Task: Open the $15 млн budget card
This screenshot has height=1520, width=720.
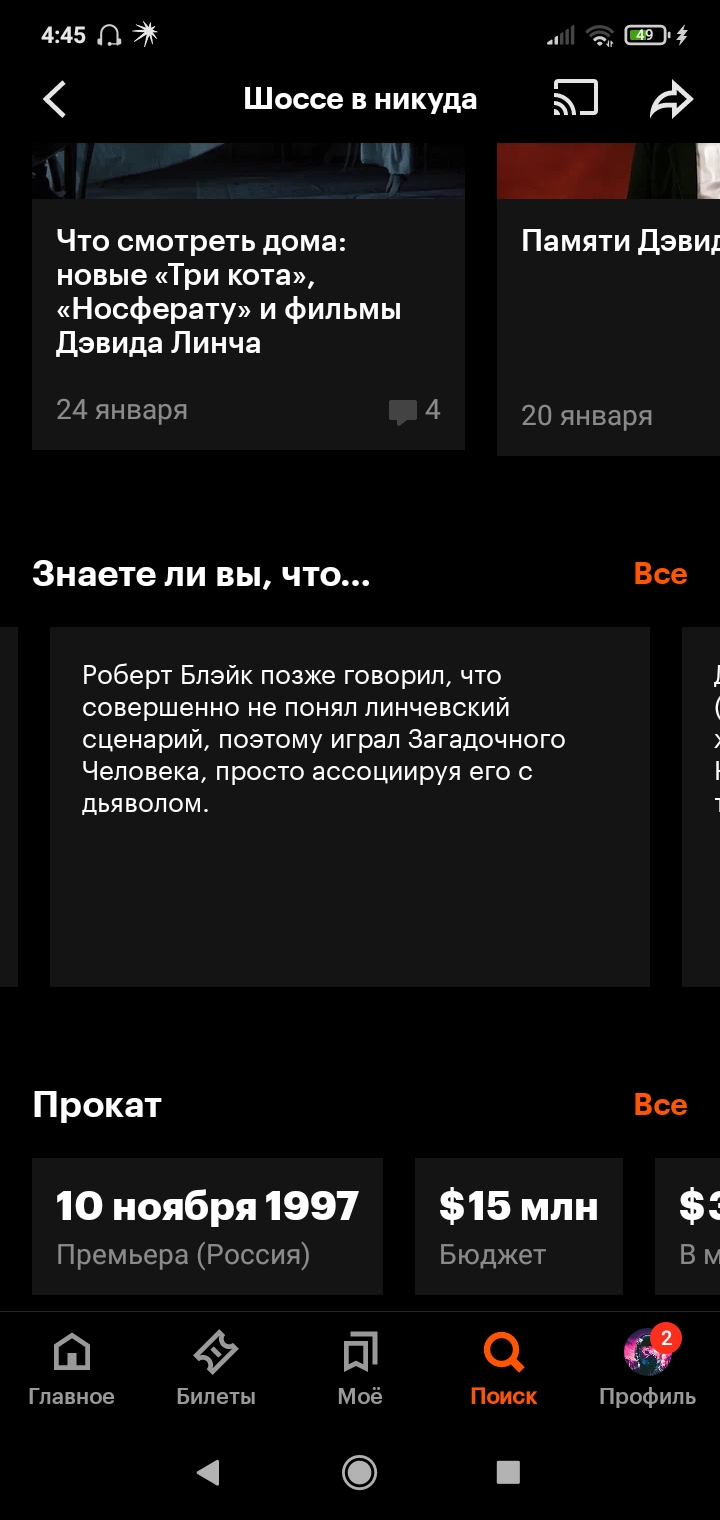Action: coord(518,1226)
